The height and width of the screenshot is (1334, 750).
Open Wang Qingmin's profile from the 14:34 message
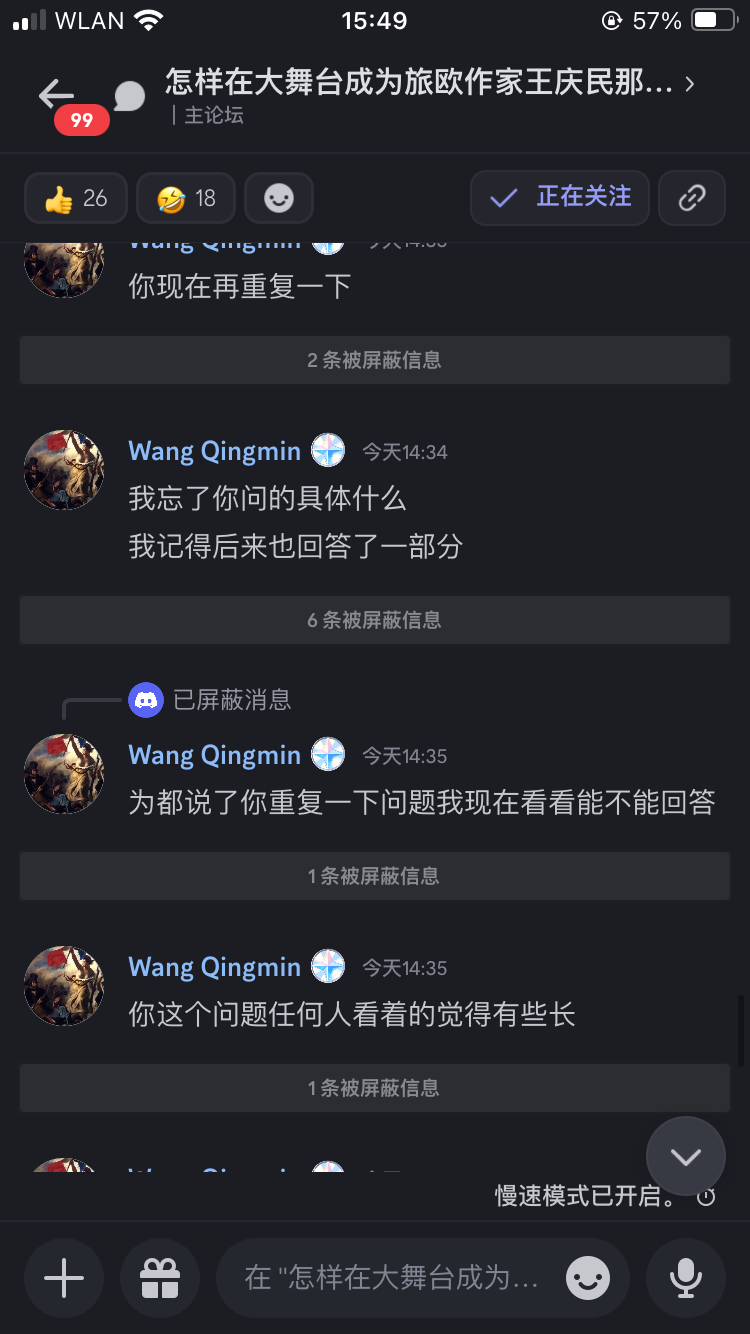coord(214,451)
